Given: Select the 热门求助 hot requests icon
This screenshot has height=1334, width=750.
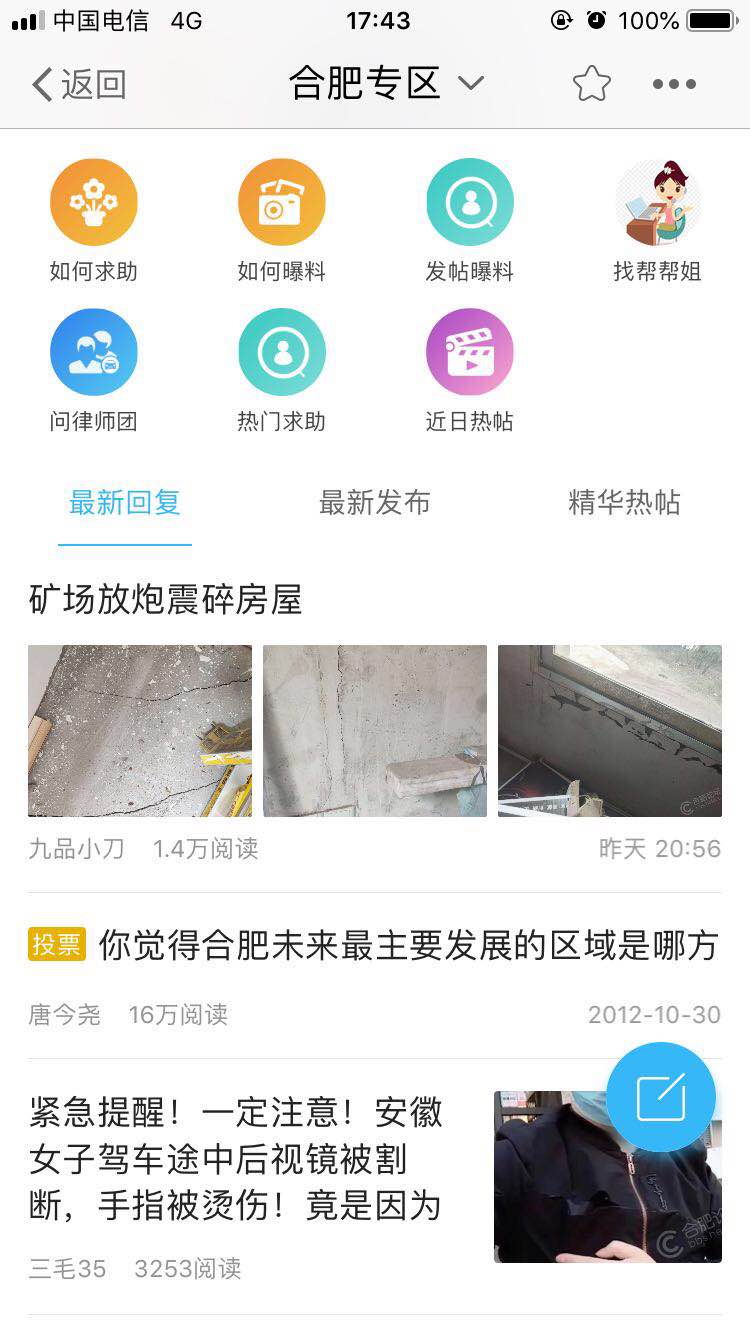Looking at the screenshot, I should (x=282, y=351).
